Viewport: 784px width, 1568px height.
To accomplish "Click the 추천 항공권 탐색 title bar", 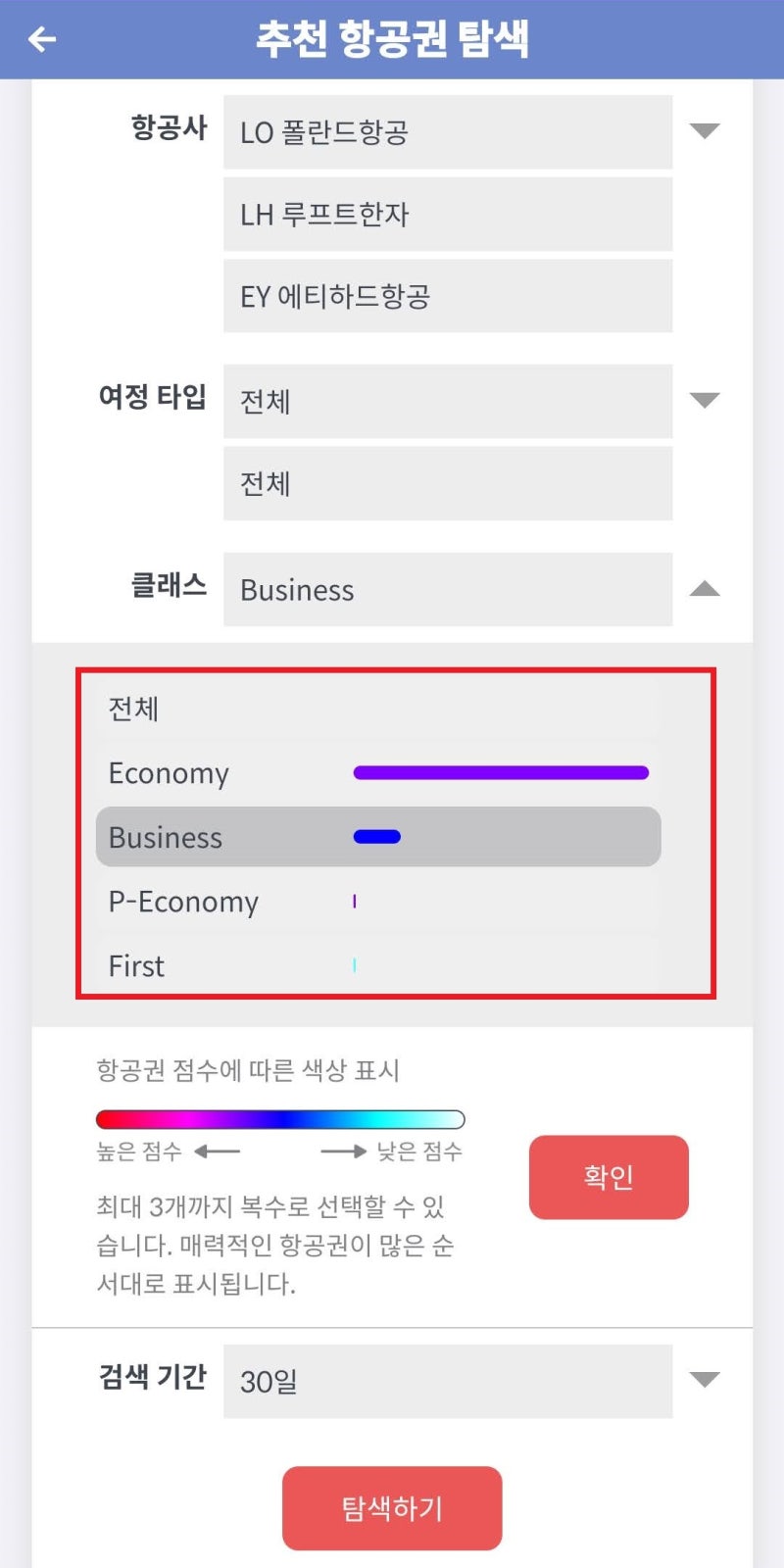I will pos(392,39).
